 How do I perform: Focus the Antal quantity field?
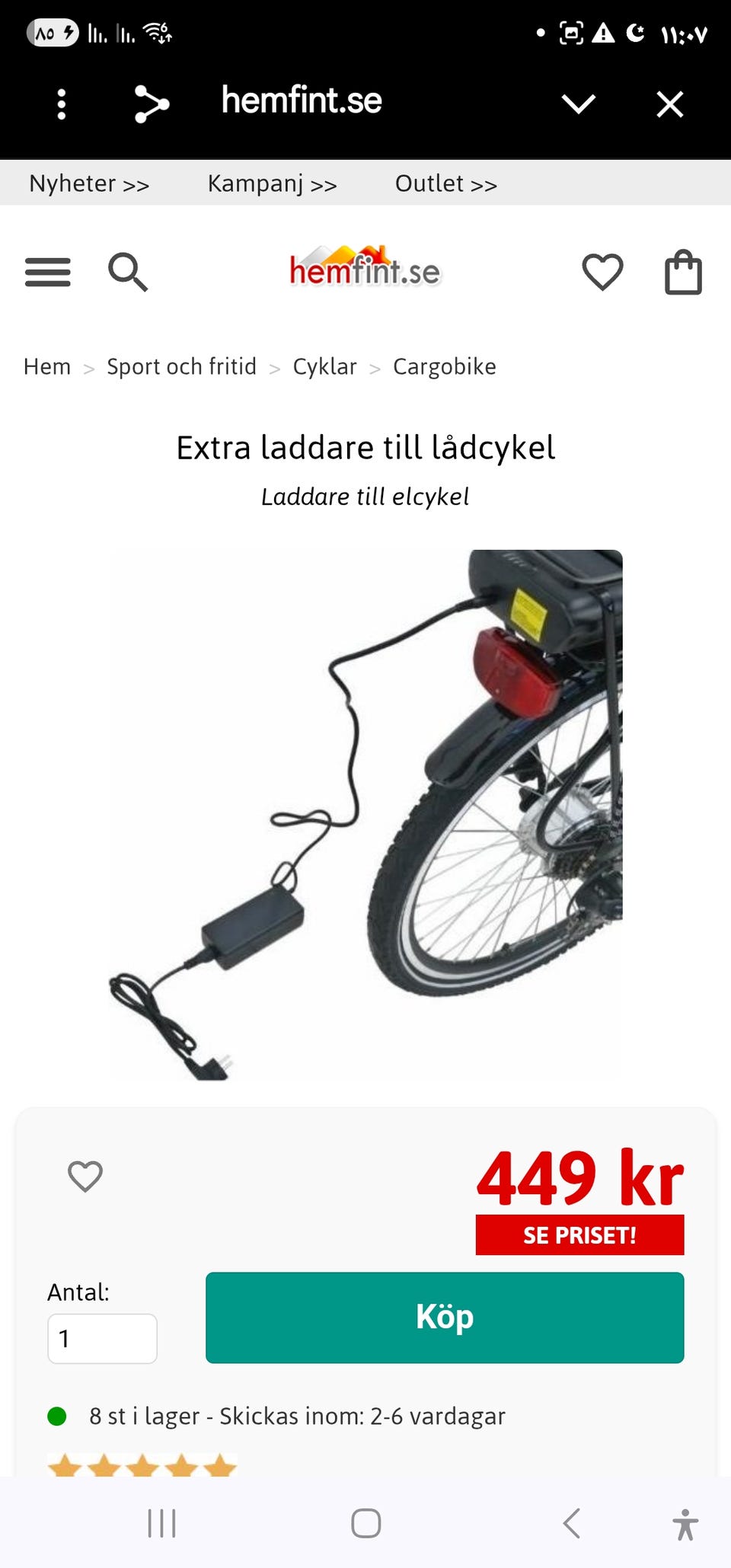[x=102, y=1338]
